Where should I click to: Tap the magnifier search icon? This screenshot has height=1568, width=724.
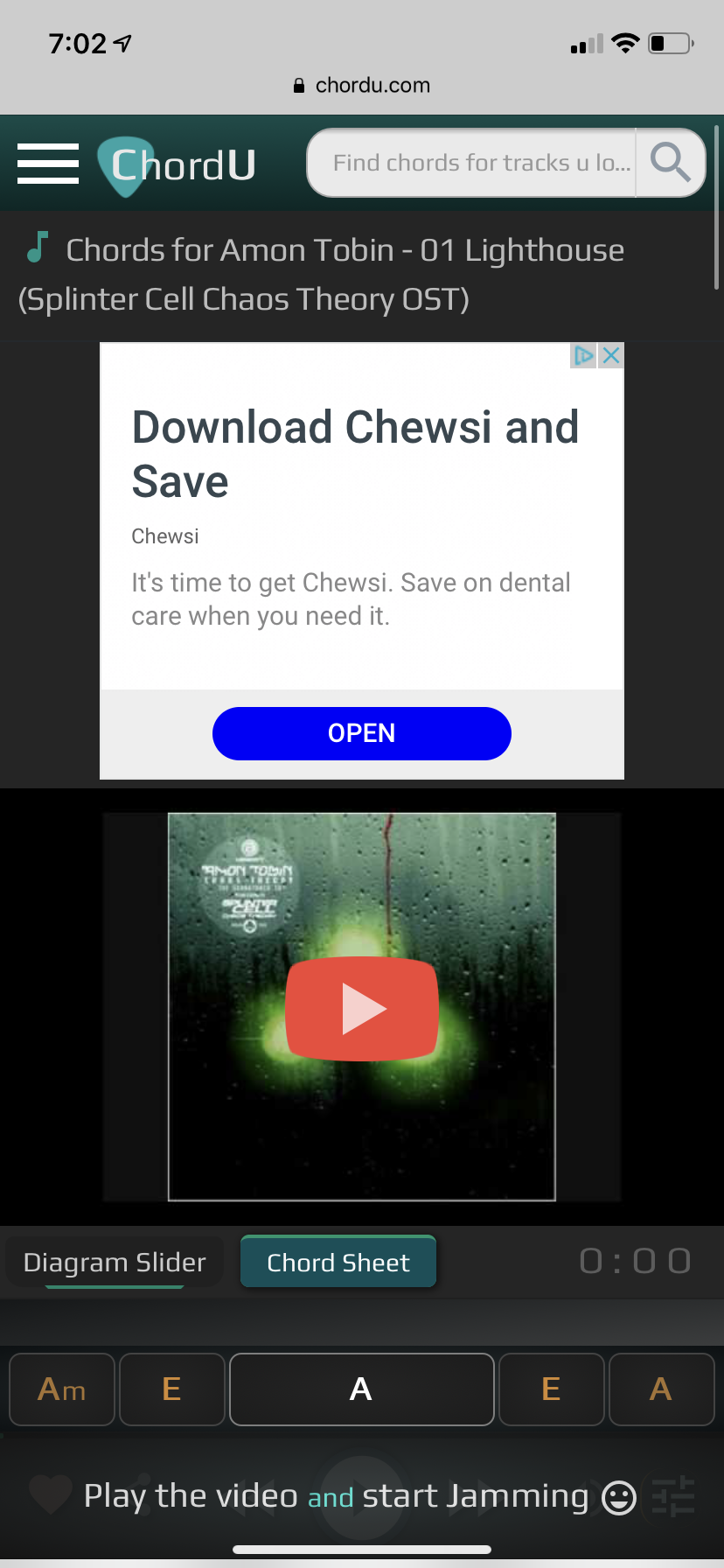tap(670, 163)
